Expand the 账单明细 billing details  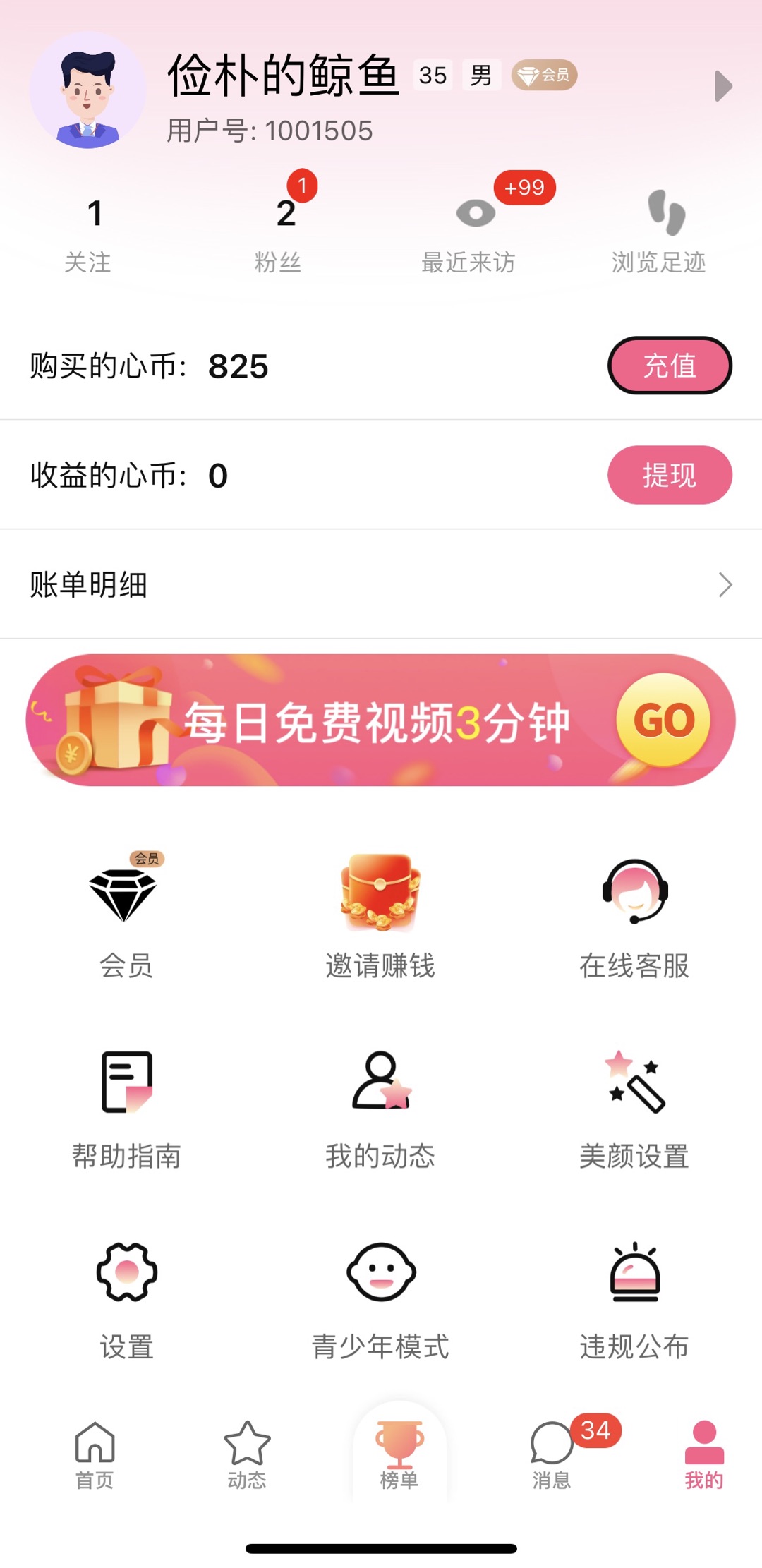pos(381,584)
